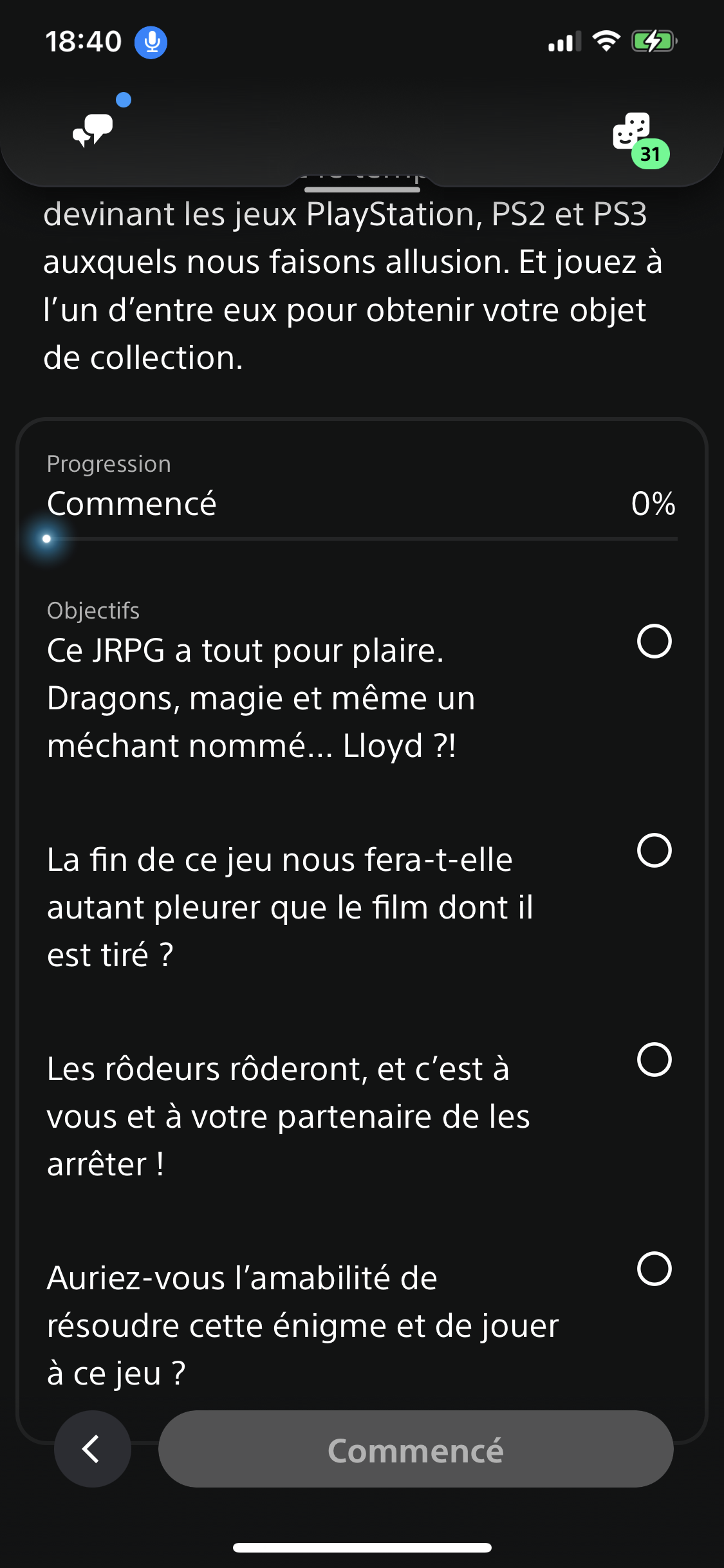This screenshot has width=724, height=1568.
Task: Select the JRPG Lloyd objective circle
Action: pyautogui.click(x=654, y=641)
